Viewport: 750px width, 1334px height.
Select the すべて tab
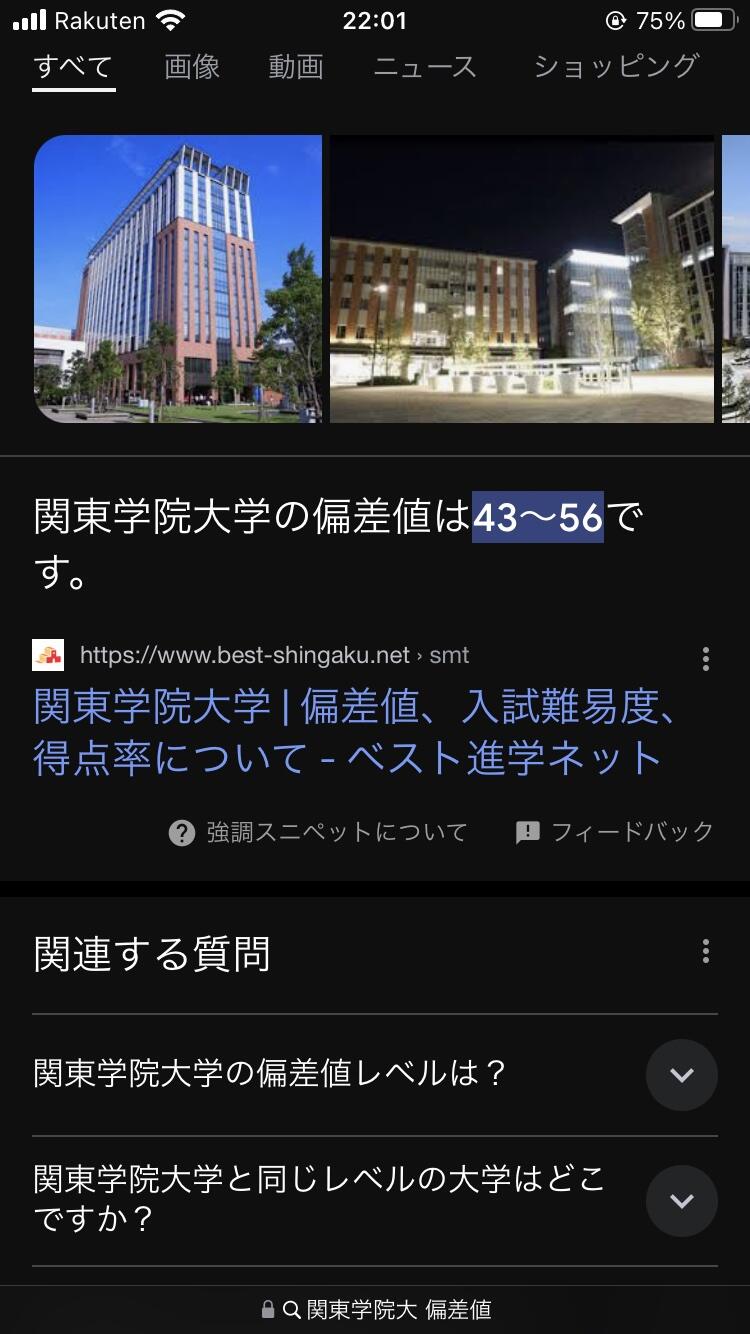[74, 67]
